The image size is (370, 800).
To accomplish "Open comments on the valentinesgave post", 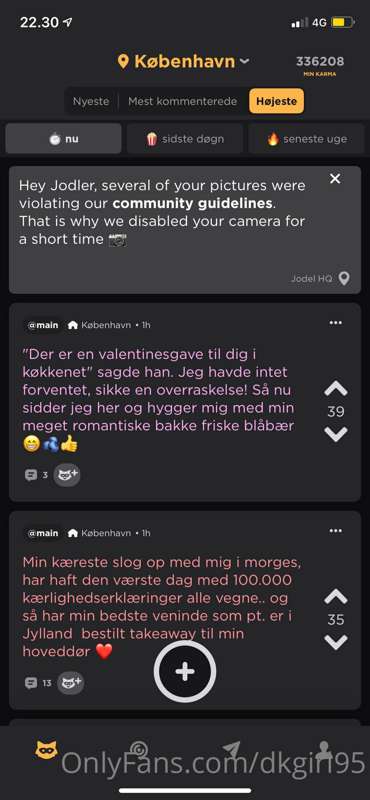I will point(36,475).
